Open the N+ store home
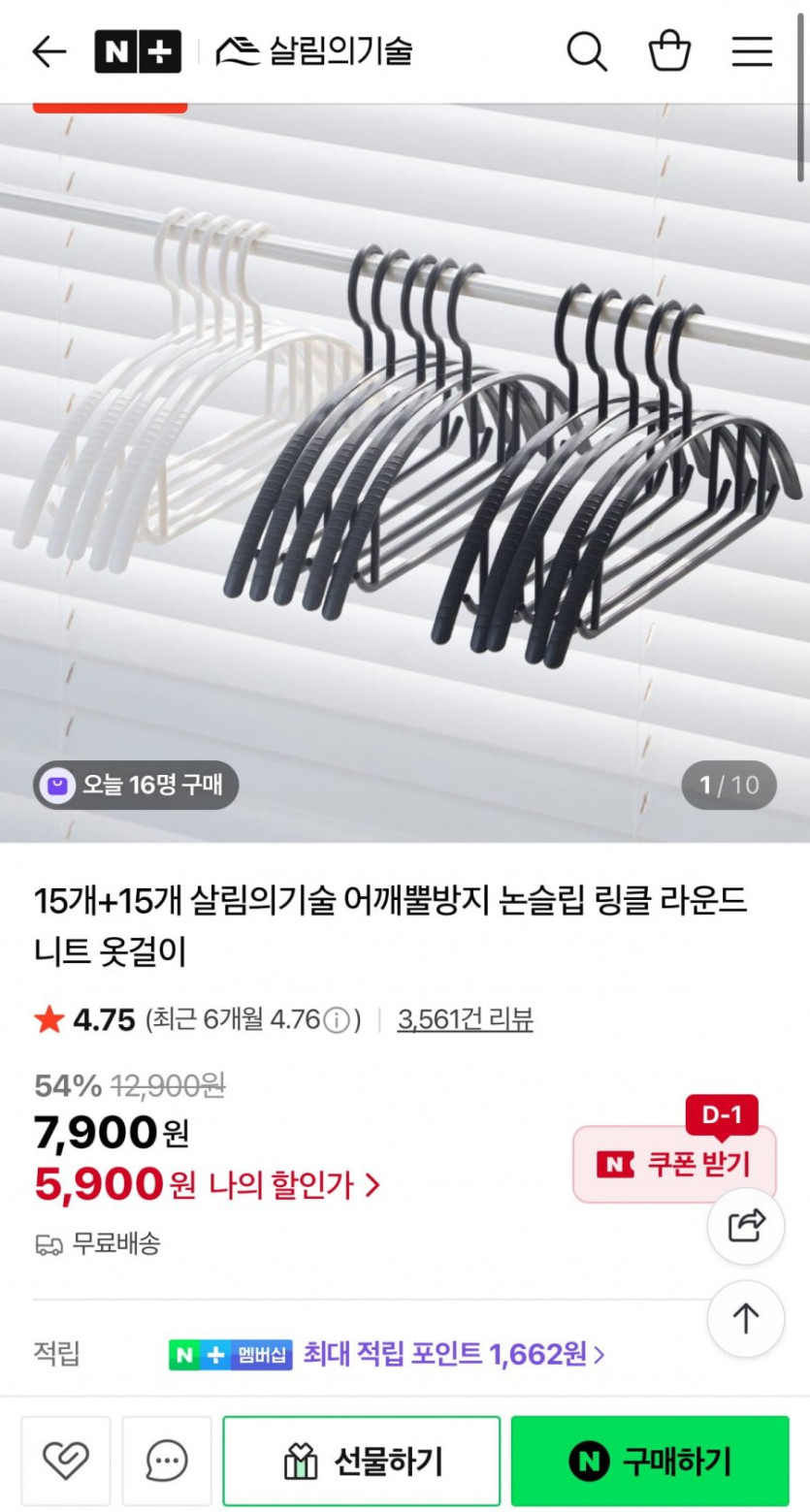Viewport: 810px width, 1512px height. [x=137, y=51]
